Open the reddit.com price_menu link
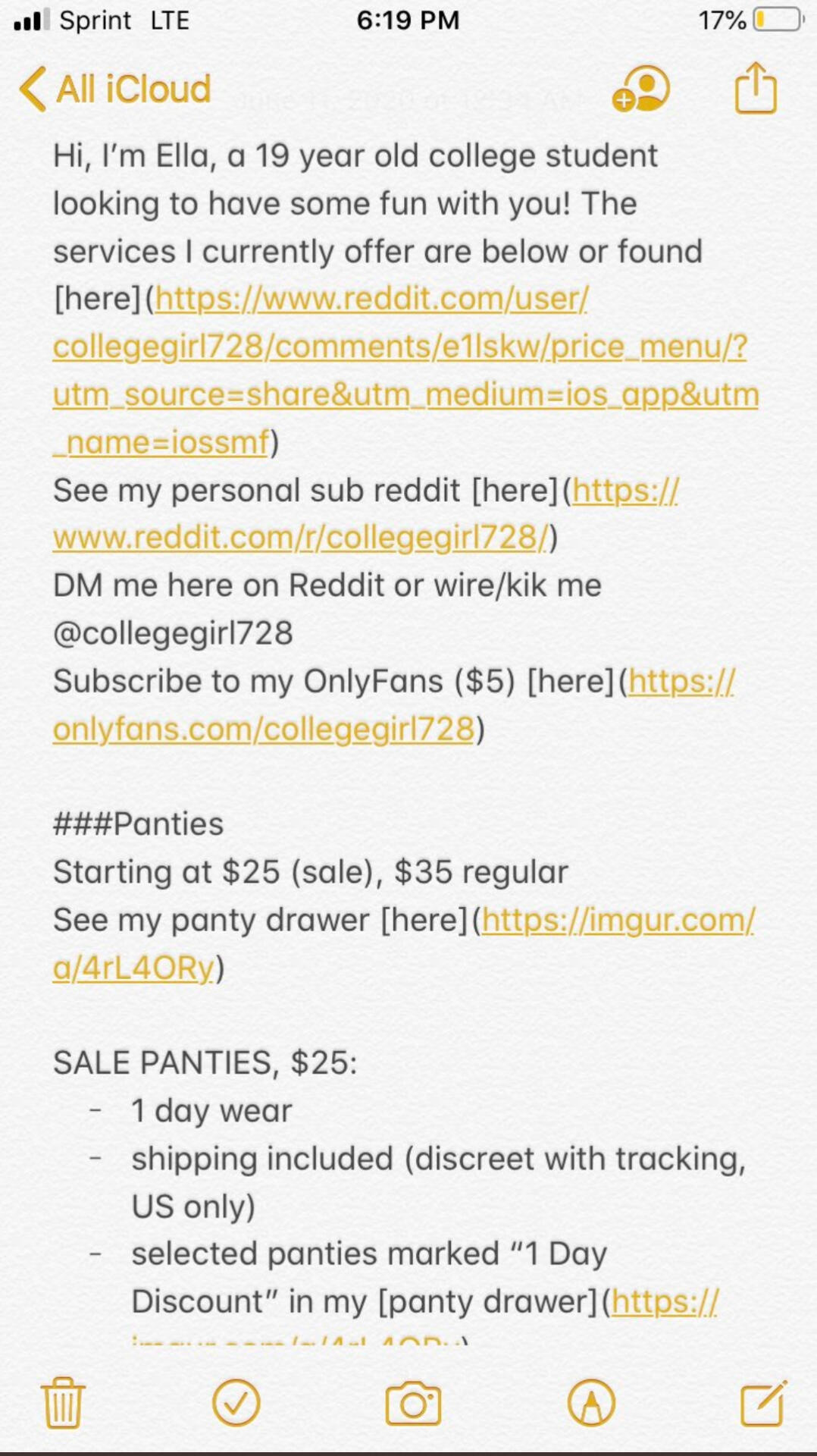 coord(399,347)
